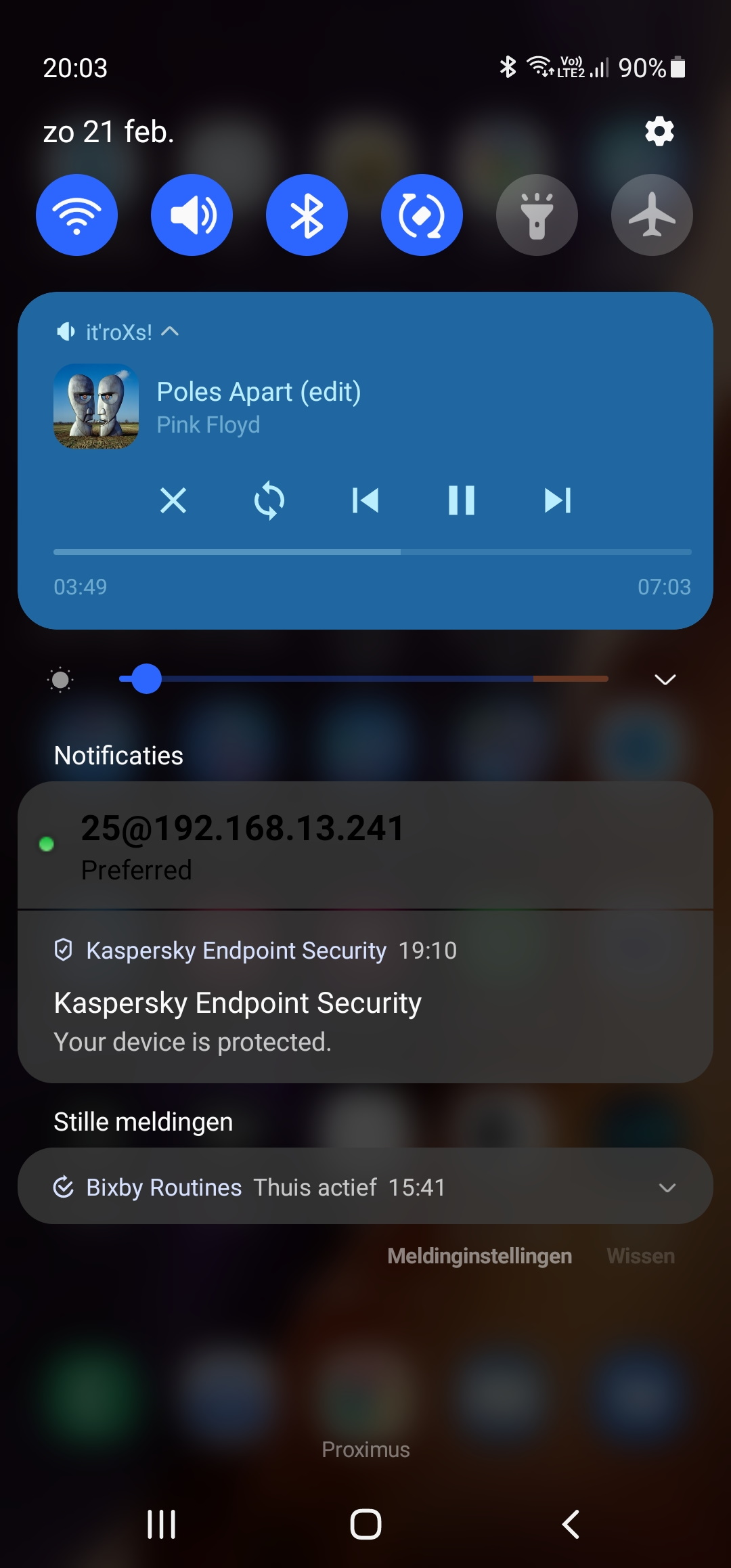Skip to the next track
Screen dimensions: 731x1568
(x=558, y=501)
